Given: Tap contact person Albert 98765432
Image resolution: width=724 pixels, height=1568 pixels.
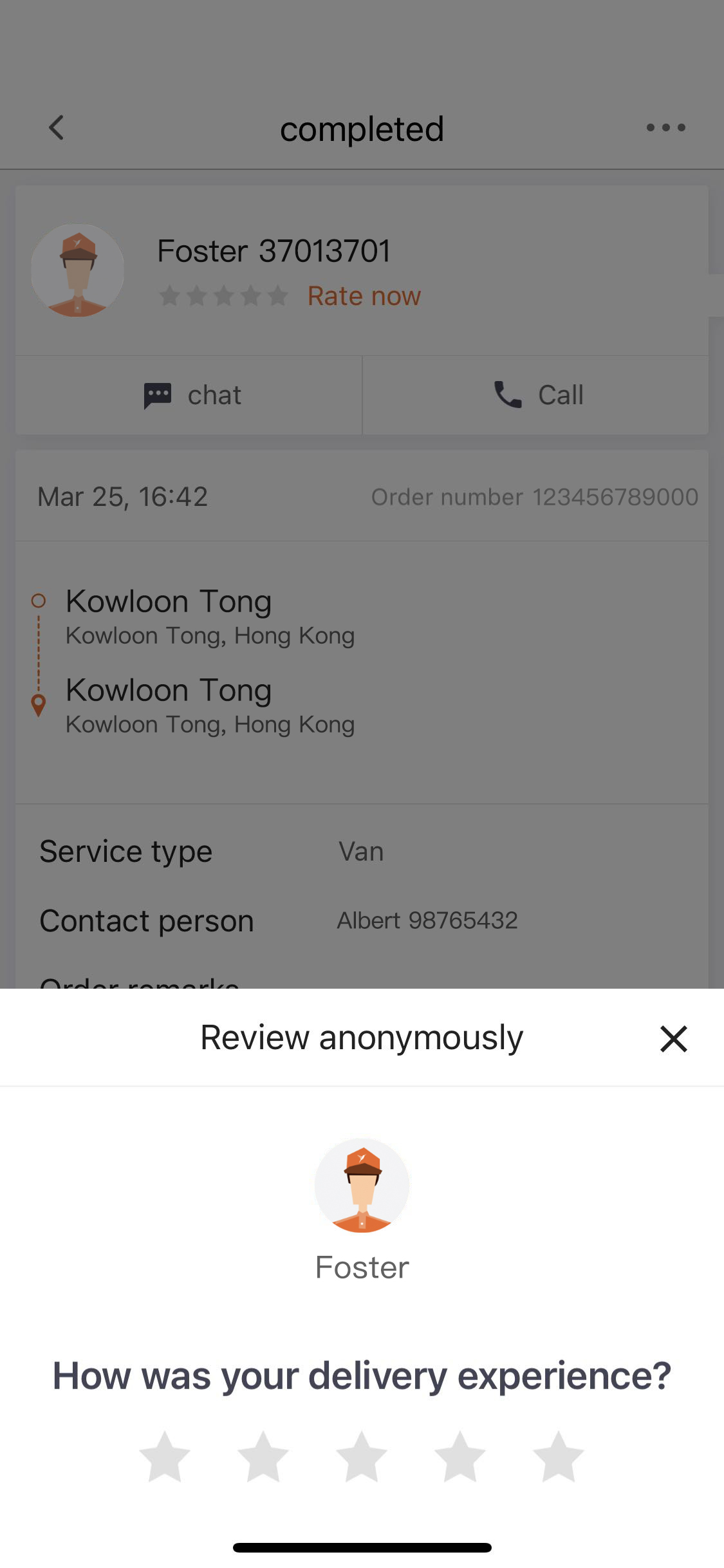Looking at the screenshot, I should (x=427, y=920).
